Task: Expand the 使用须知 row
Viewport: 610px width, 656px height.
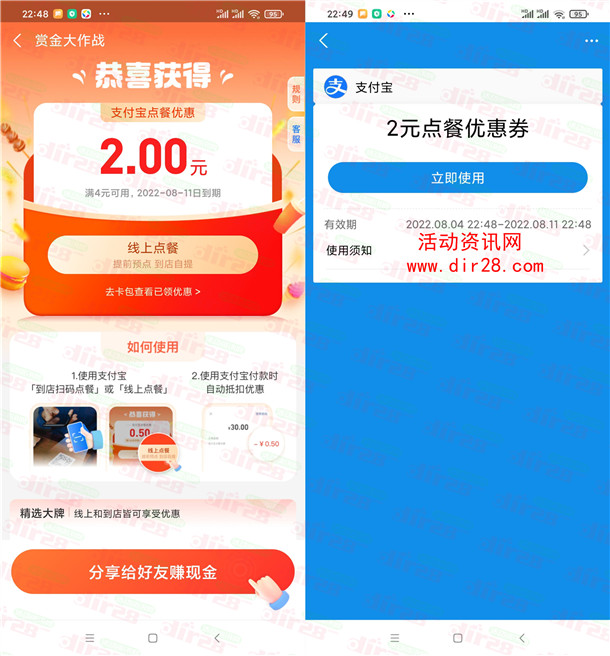Action: click(457, 250)
